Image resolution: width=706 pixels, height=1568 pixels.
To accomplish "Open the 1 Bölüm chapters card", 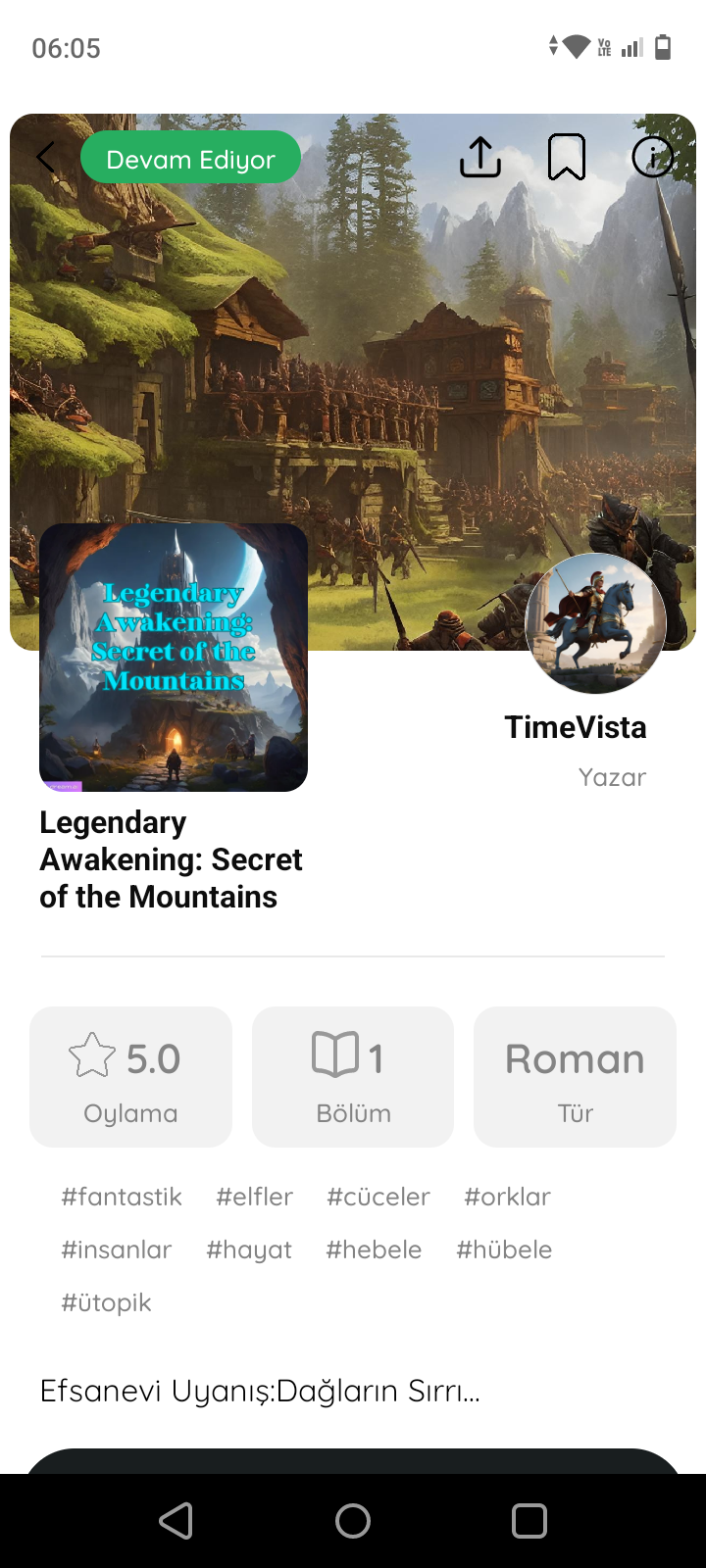I will coord(353,1077).
